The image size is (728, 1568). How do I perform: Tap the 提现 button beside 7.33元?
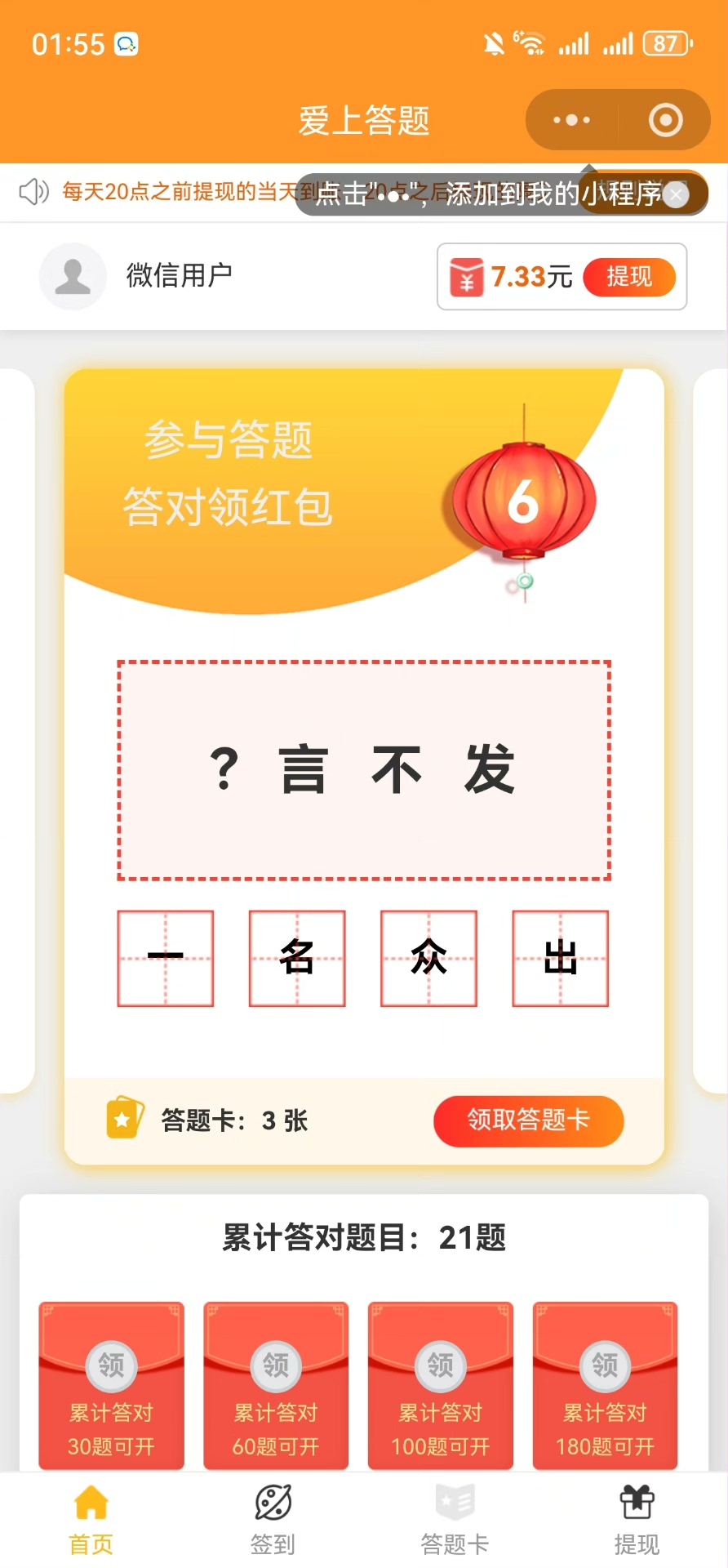pyautogui.click(x=629, y=277)
